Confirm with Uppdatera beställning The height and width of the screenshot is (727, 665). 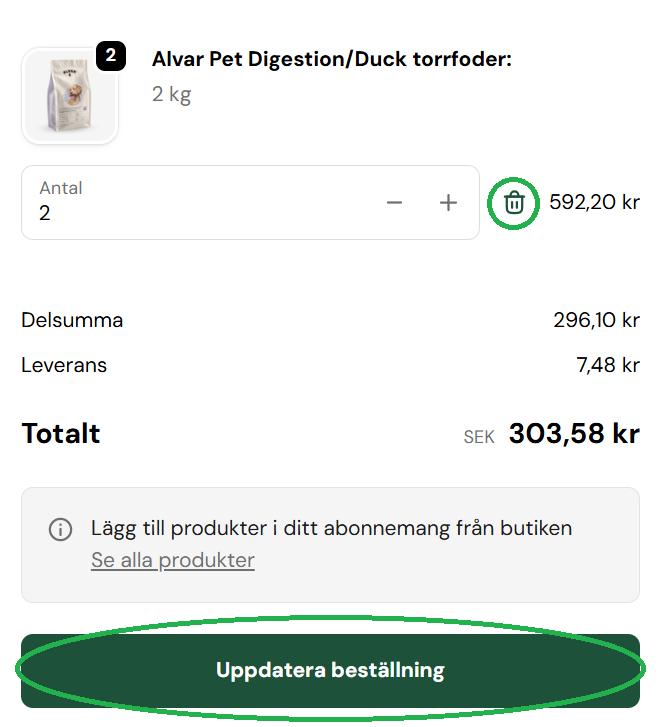coord(330,670)
